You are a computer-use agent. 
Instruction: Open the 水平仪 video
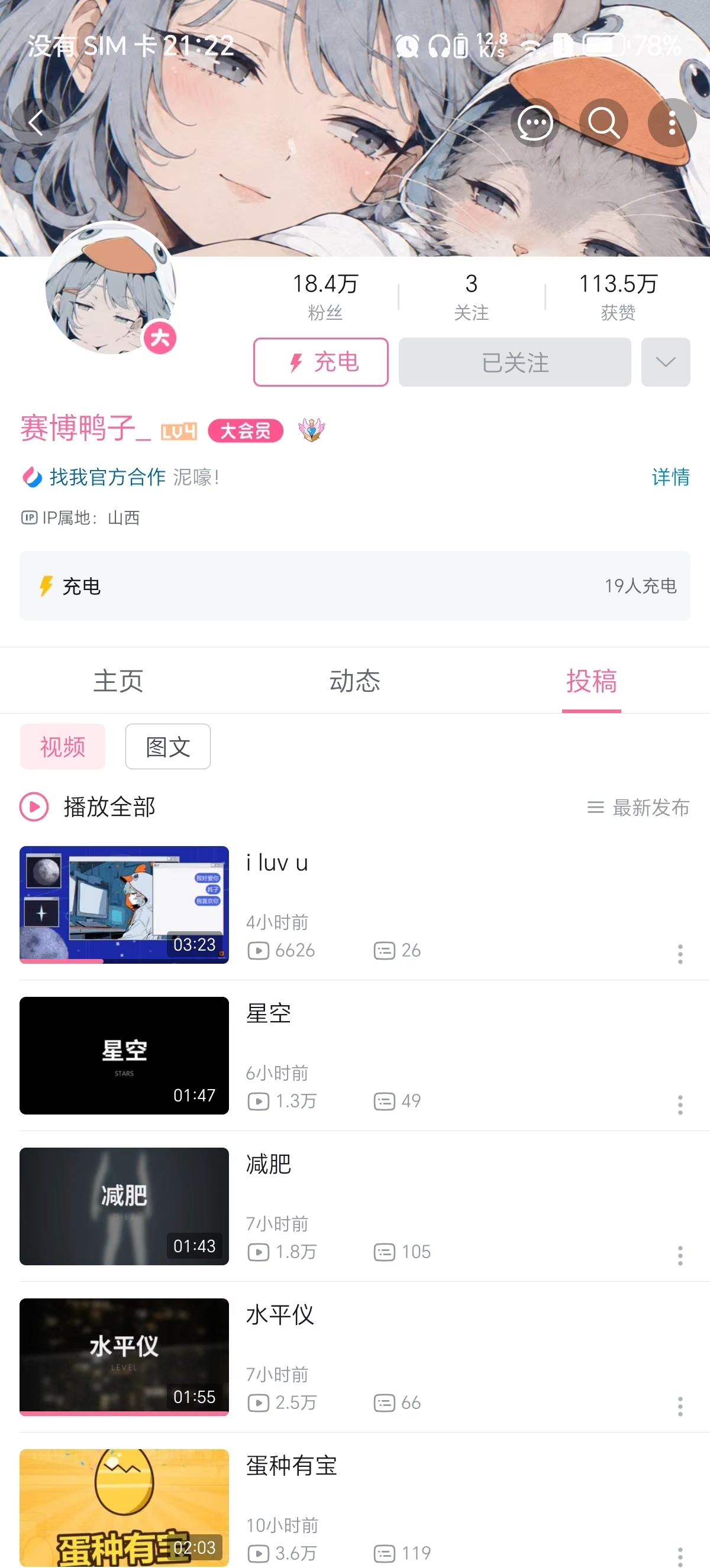tap(355, 1357)
